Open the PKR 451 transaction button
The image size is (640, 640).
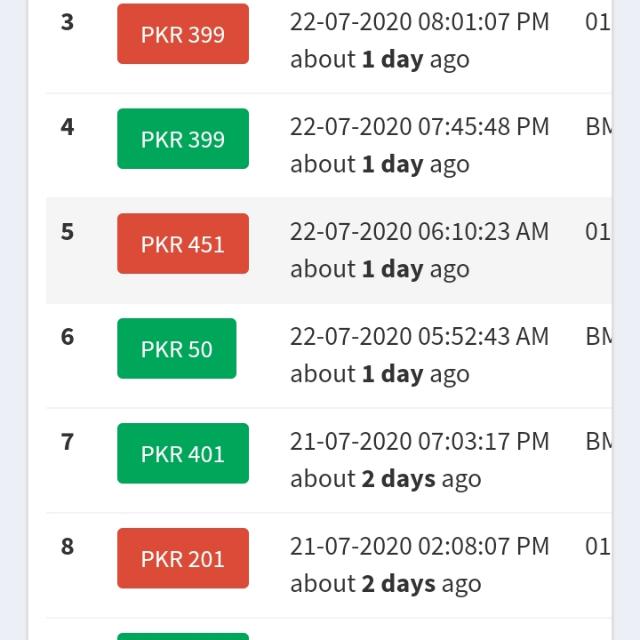coord(182,244)
